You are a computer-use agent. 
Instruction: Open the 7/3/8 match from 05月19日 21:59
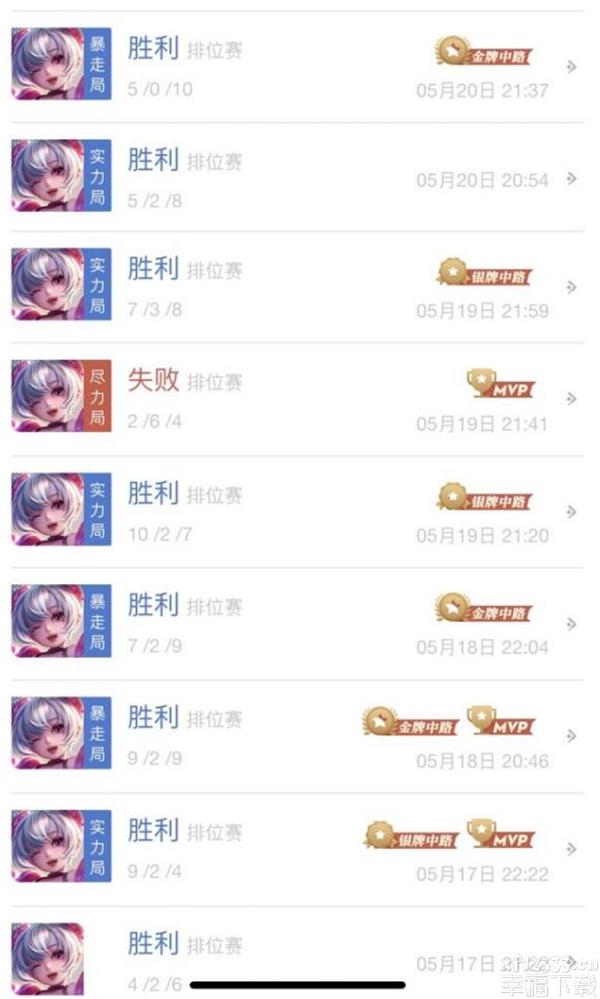coord(300,288)
